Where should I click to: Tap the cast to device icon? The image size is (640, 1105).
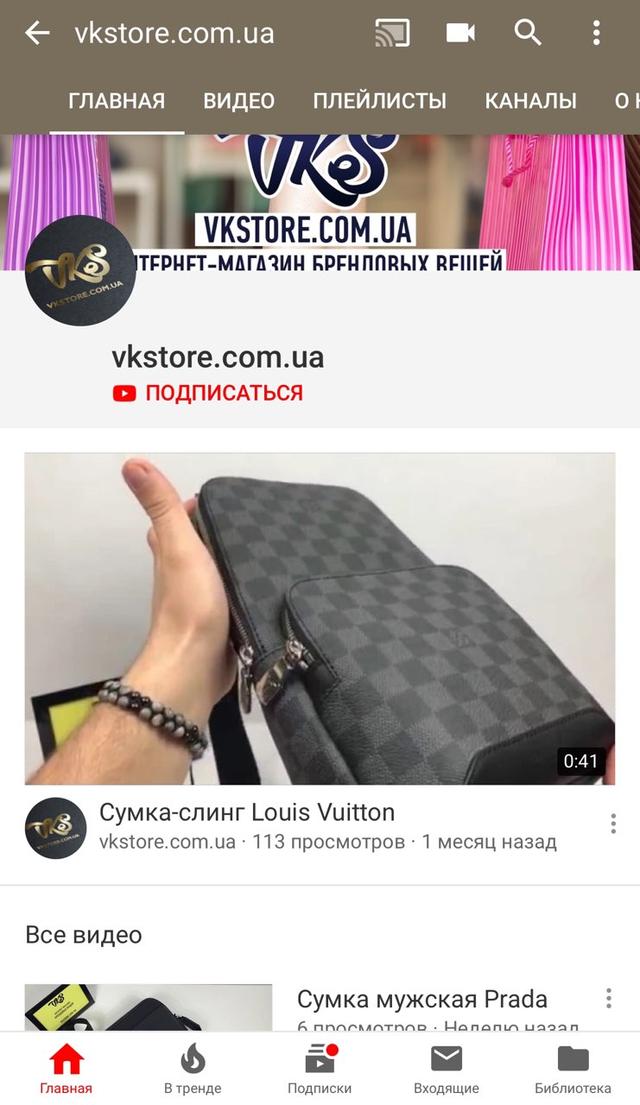tap(392, 33)
